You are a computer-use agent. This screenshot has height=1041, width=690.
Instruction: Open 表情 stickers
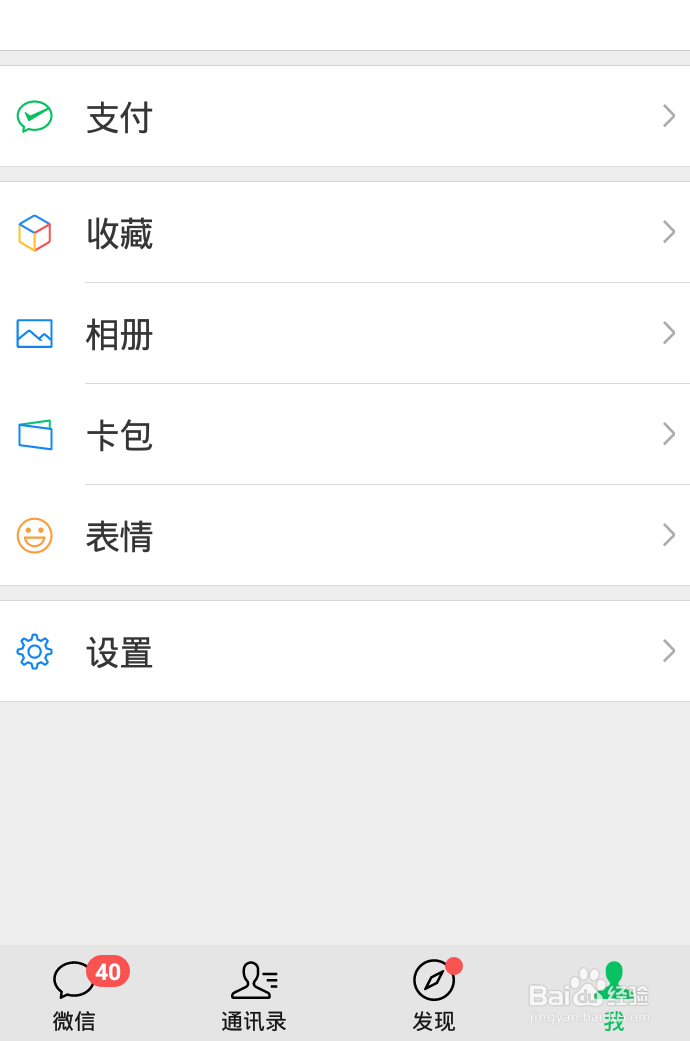click(345, 536)
